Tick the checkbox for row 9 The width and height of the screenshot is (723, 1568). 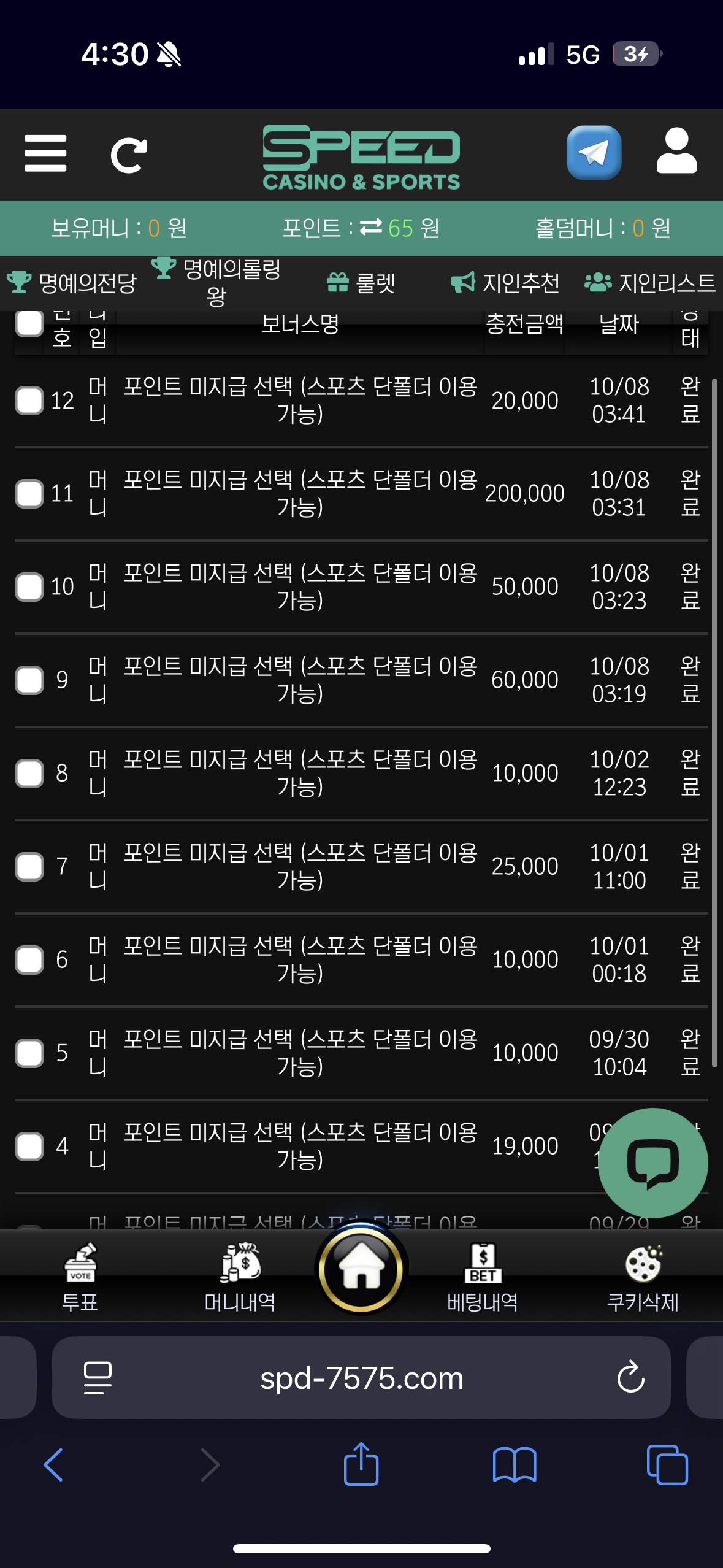pos(29,680)
